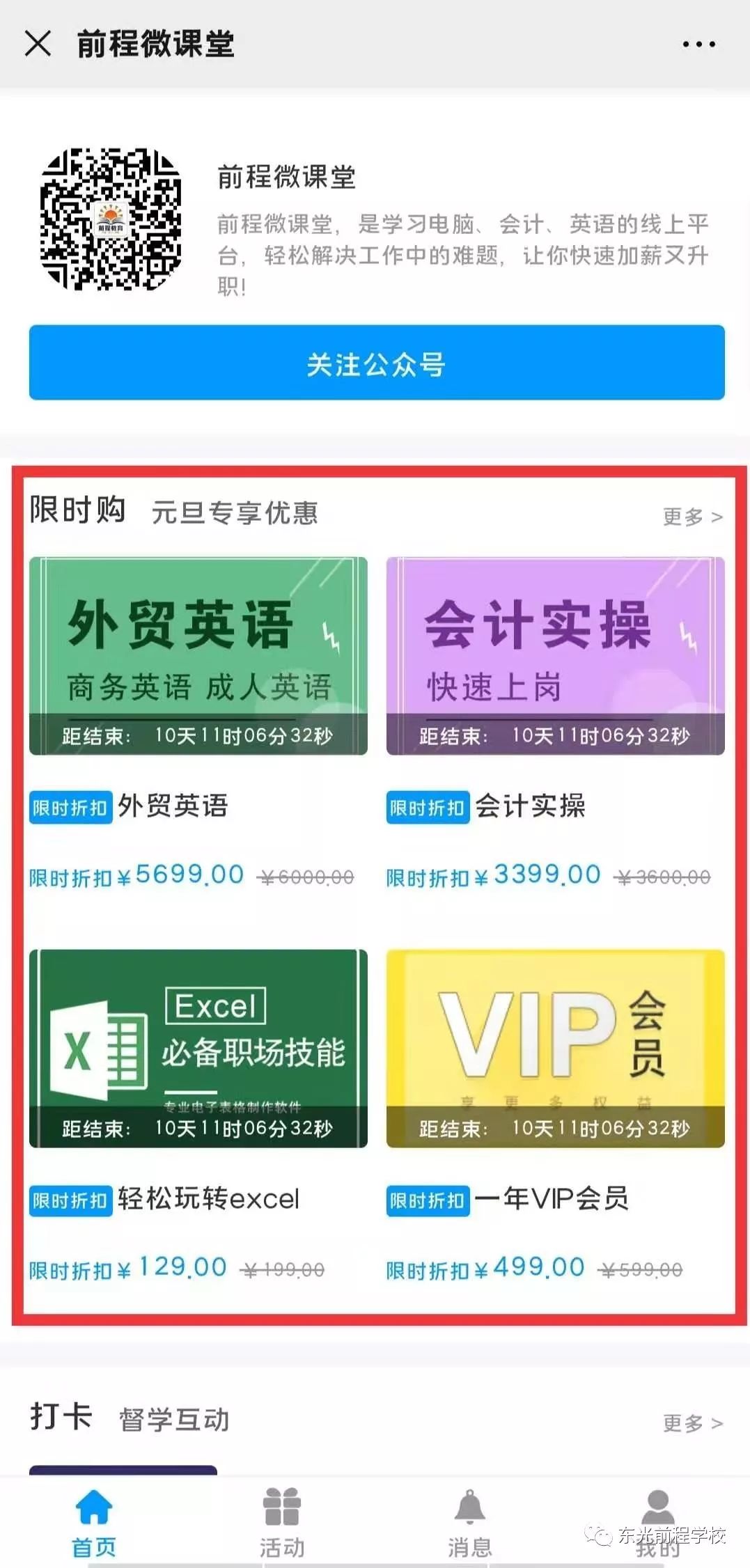Open the three-dot overflow menu
The image size is (750, 1568).
tap(698, 44)
